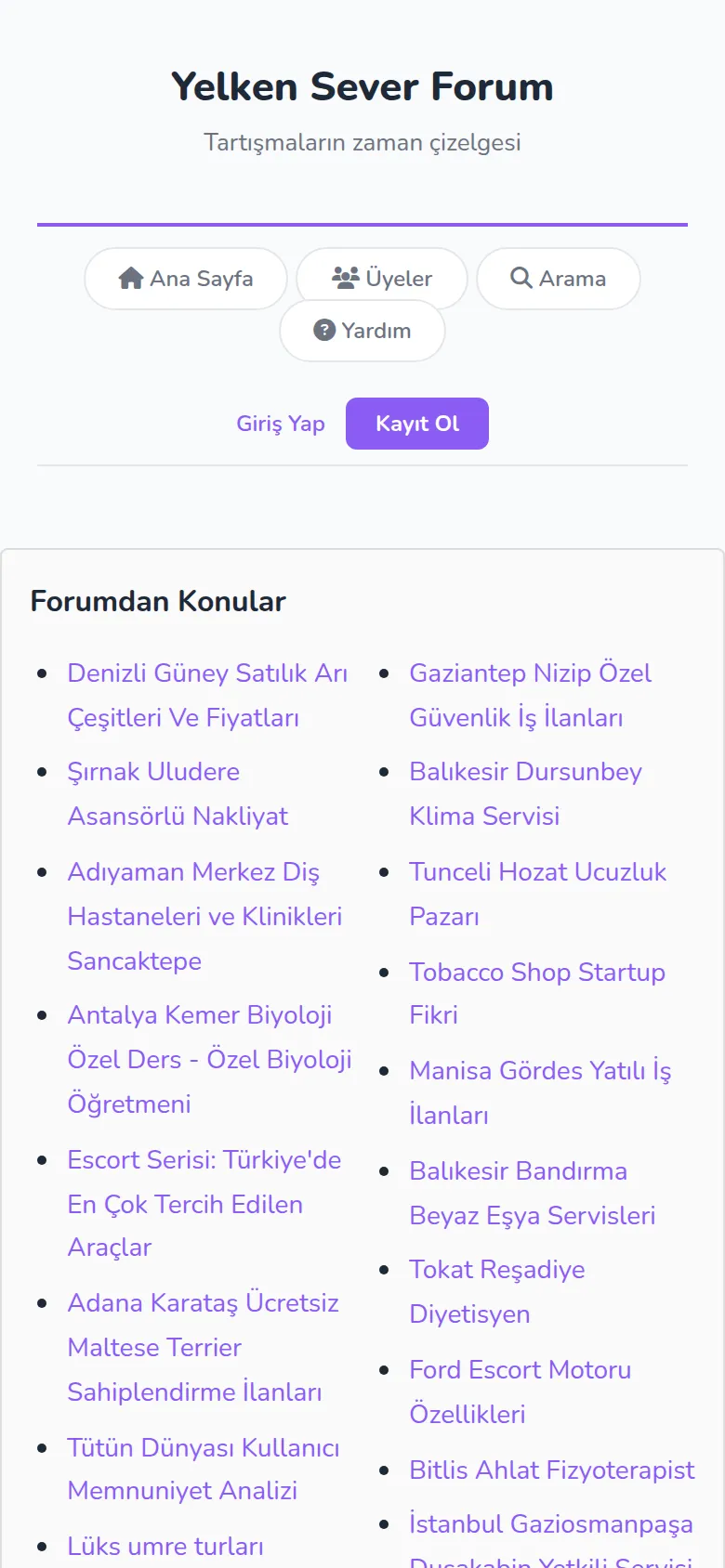Viewport: 725px width, 1568px height.
Task: Open Bitlis Ahlat Fizyoterapist topic
Action: (x=552, y=1470)
